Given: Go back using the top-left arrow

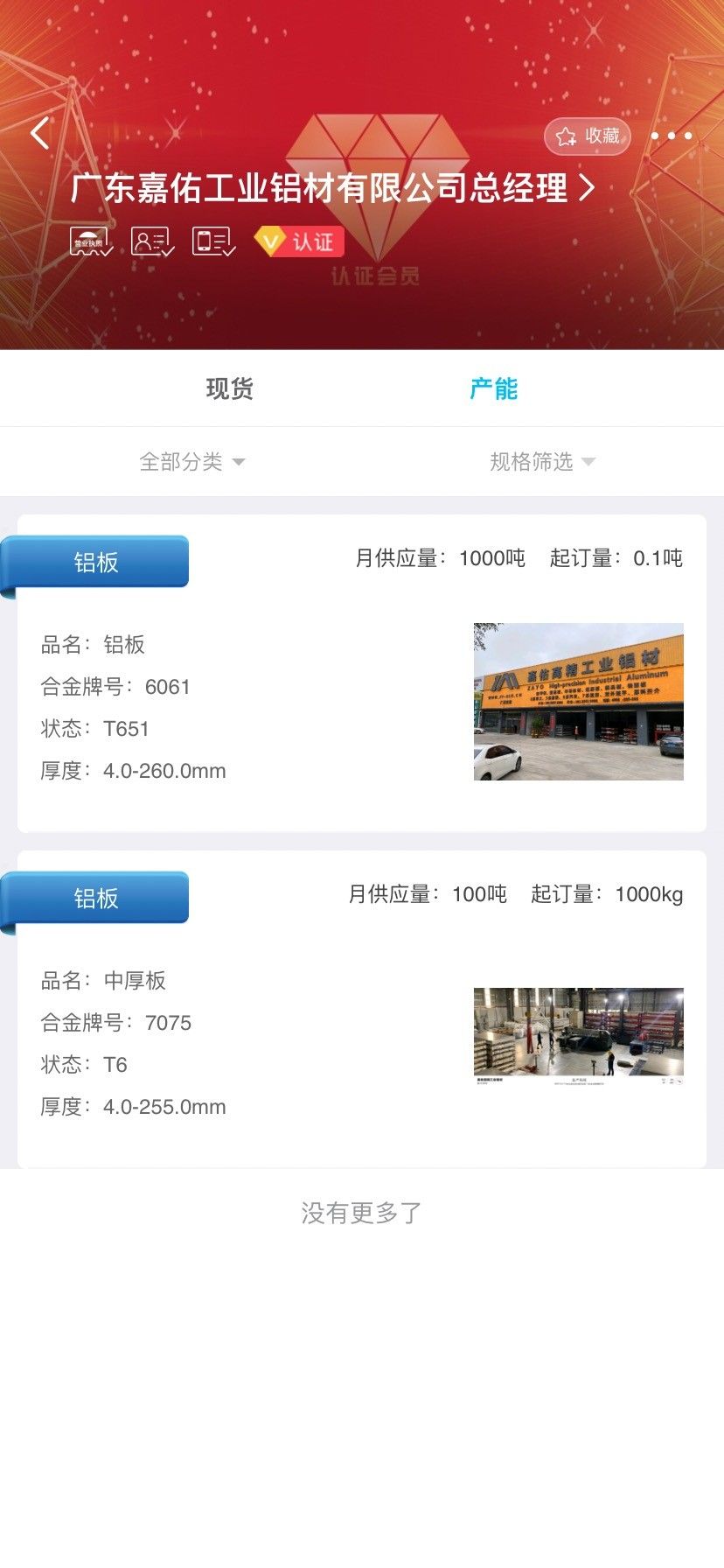Looking at the screenshot, I should pos(39,133).
